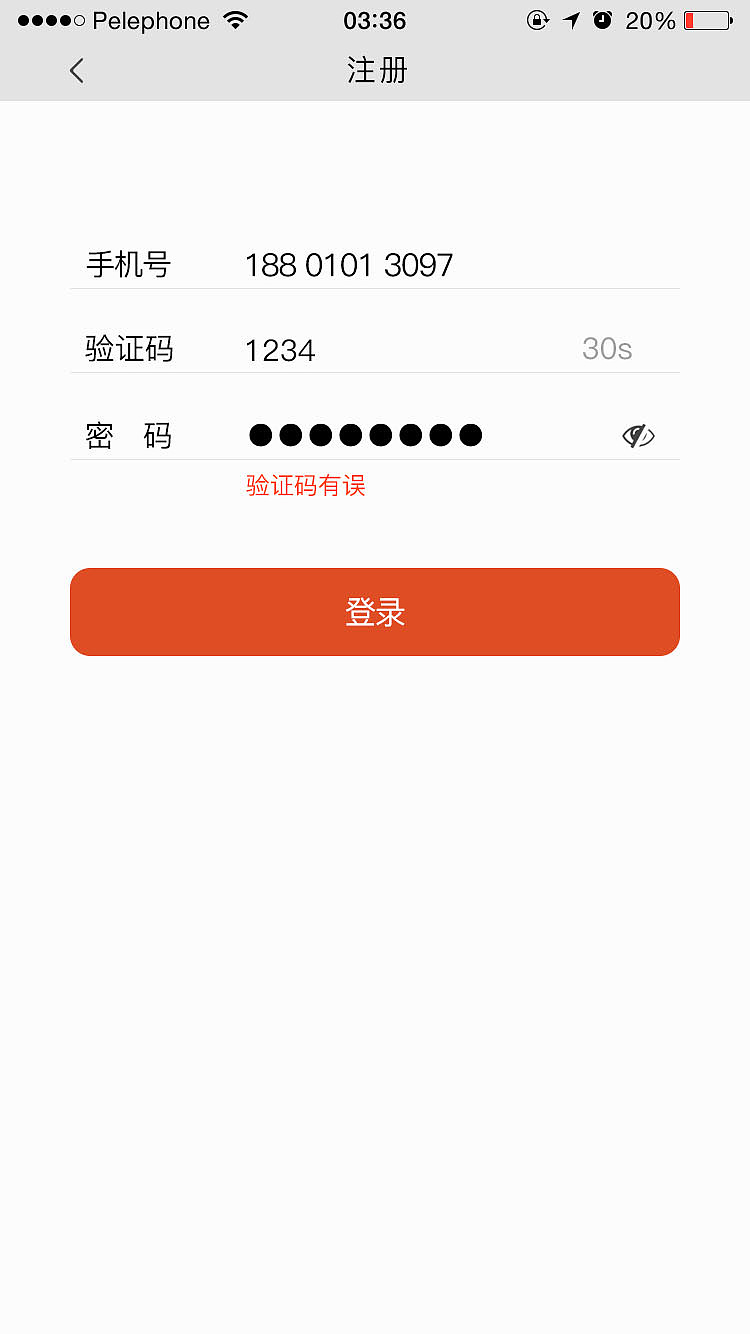Tap the 验证码有误 error message

tap(304, 485)
